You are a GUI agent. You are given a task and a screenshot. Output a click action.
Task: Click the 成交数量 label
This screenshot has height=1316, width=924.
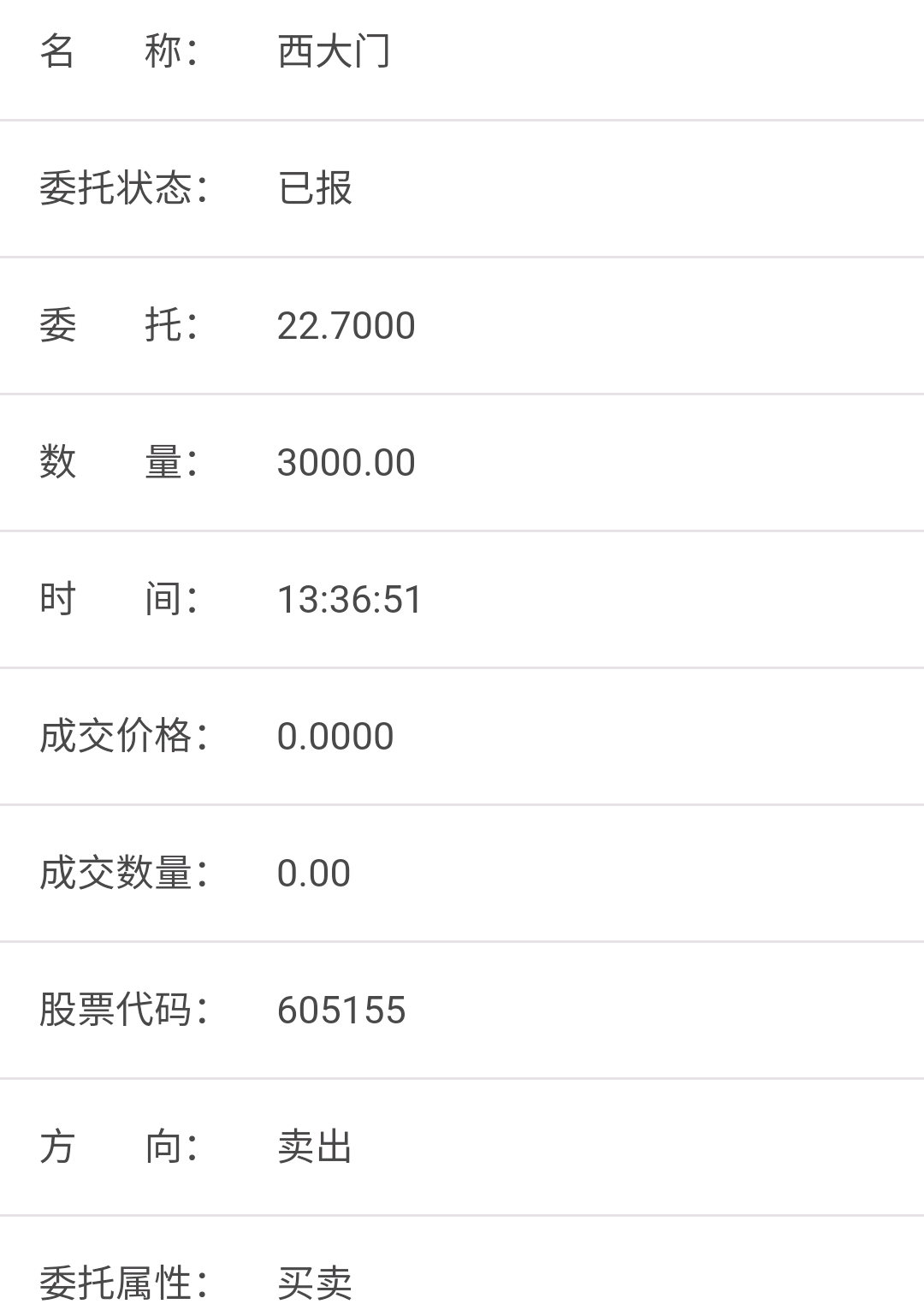126,873
